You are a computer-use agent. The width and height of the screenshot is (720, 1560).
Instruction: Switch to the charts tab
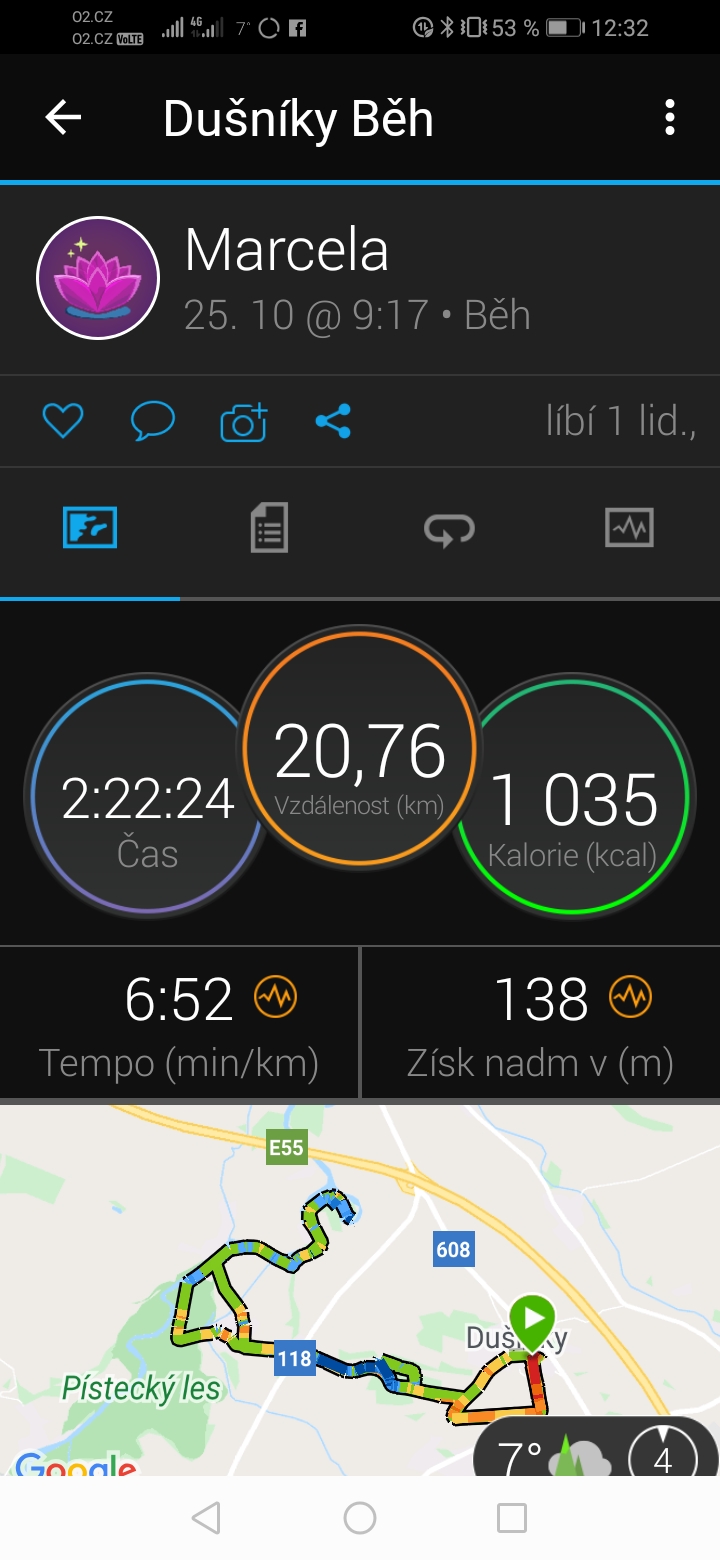click(629, 527)
